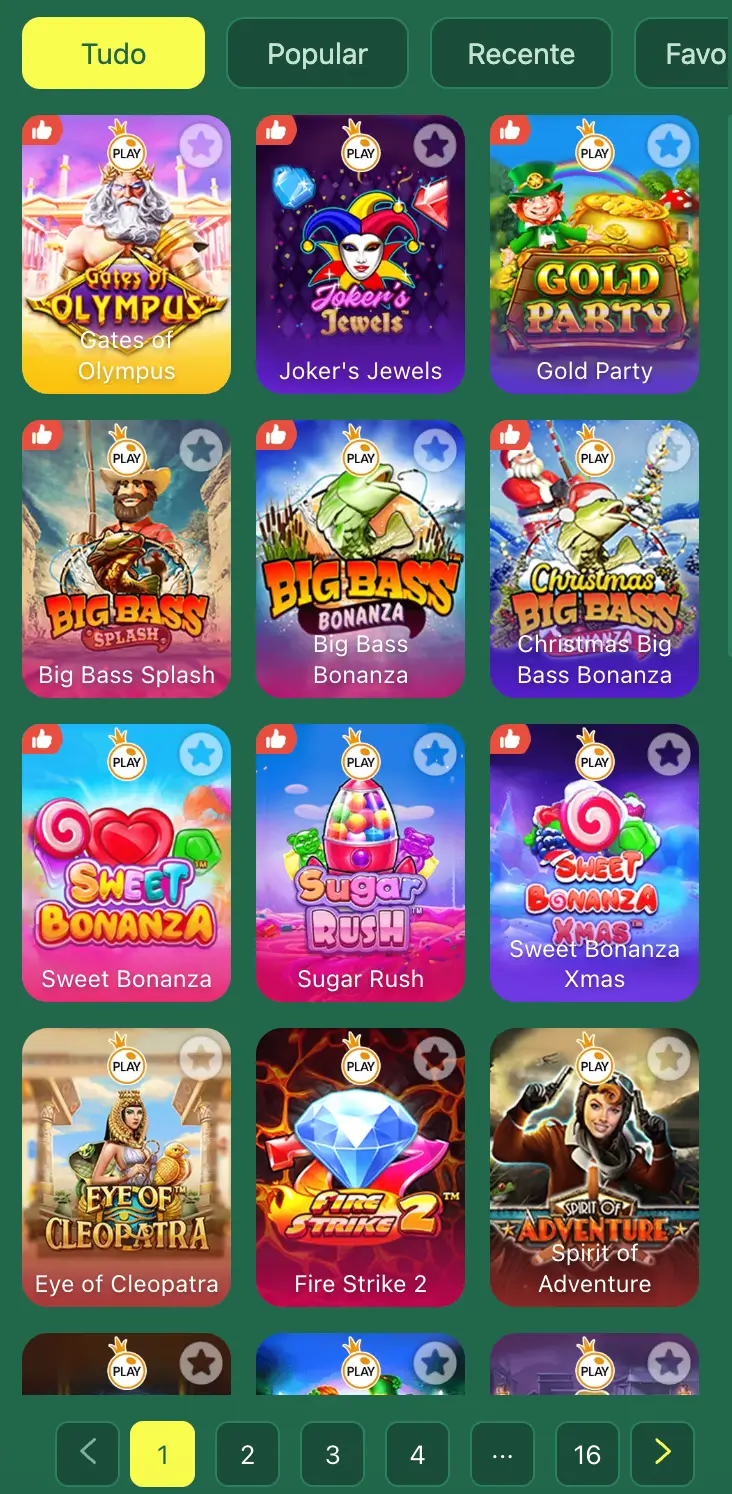Select the Tudo tab
Screen dimensions: 732x1494
click(113, 54)
